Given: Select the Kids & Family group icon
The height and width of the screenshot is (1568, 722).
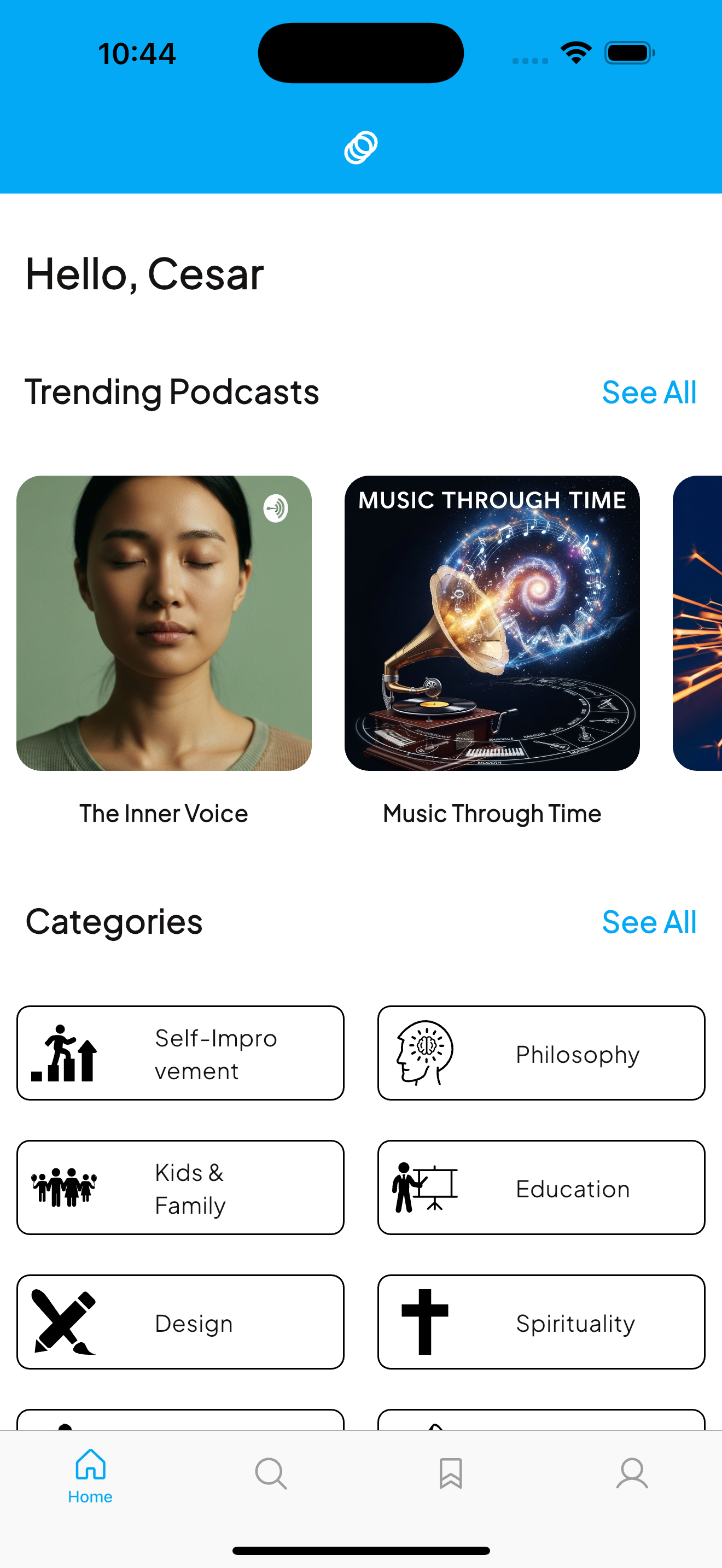Looking at the screenshot, I should click(63, 1187).
